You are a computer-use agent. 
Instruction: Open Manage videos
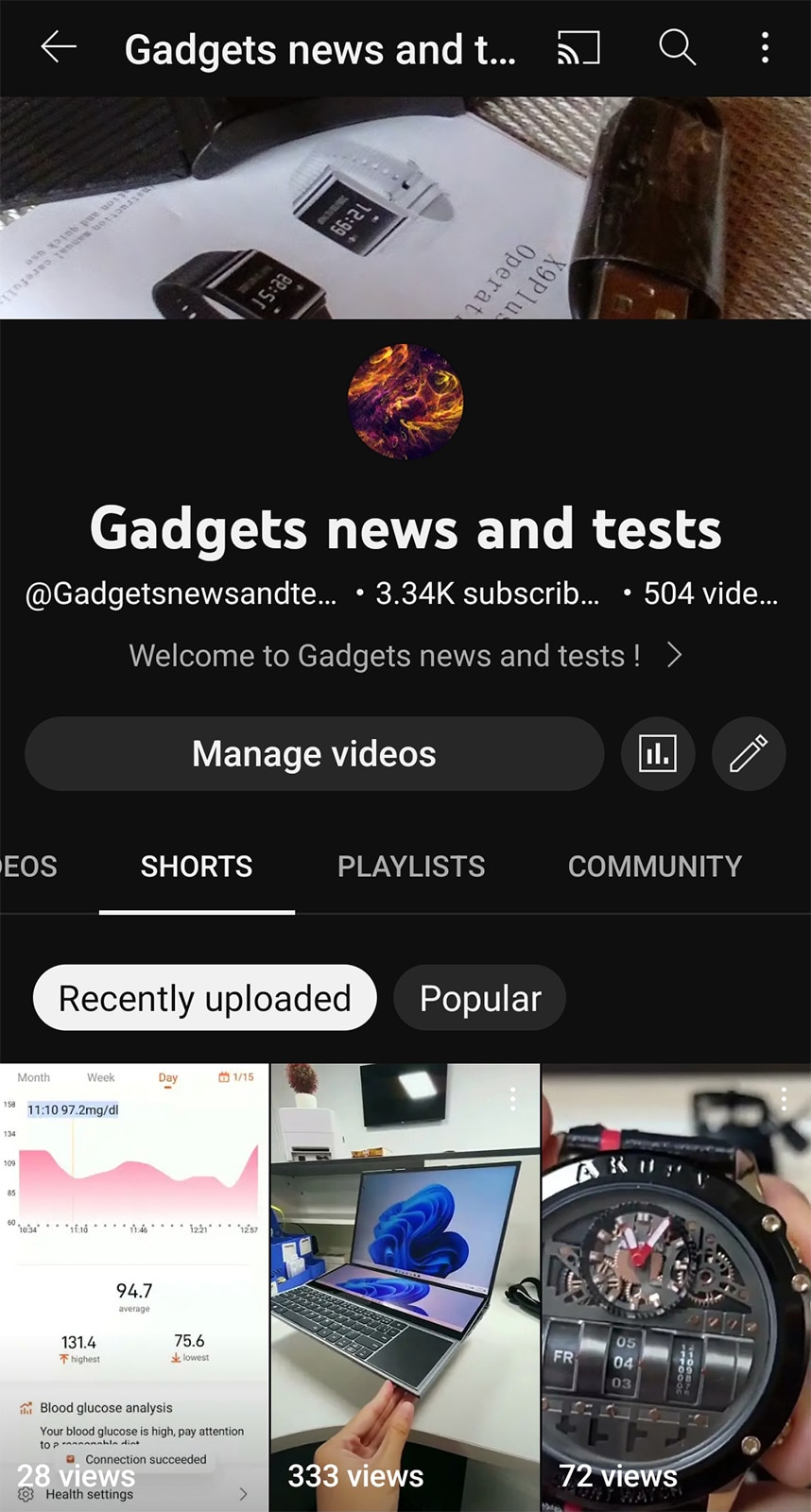point(314,754)
